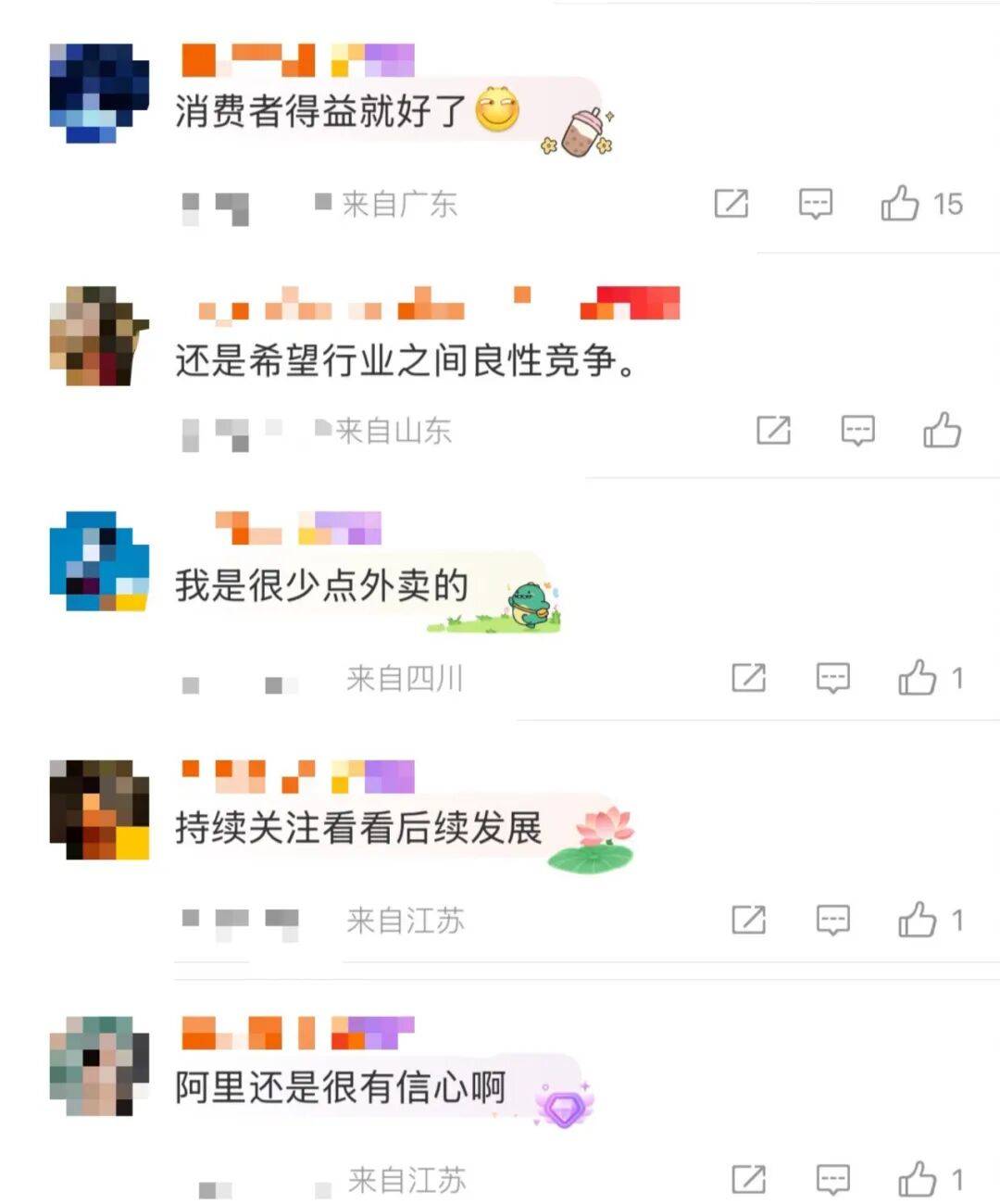Image resolution: width=1000 pixels, height=1204 pixels.
Task: Reply to the comment "阿里还是很有信心啊"
Action: tap(833, 1180)
